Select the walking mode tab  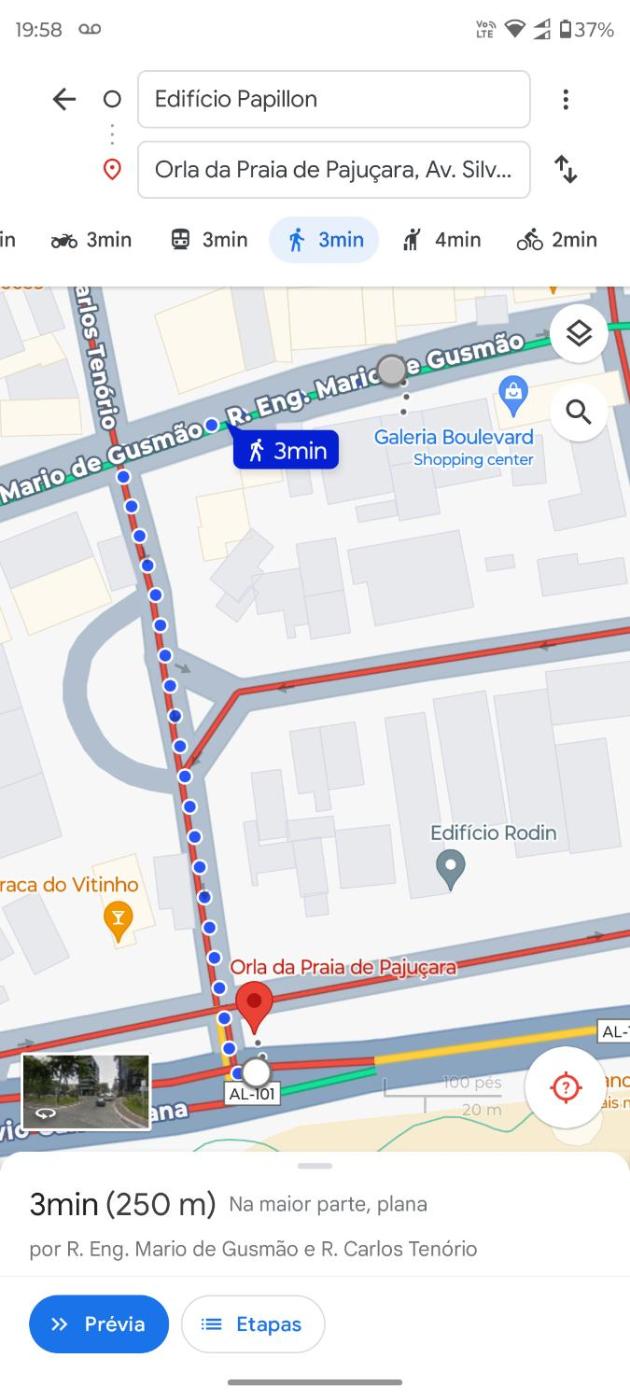[323, 240]
